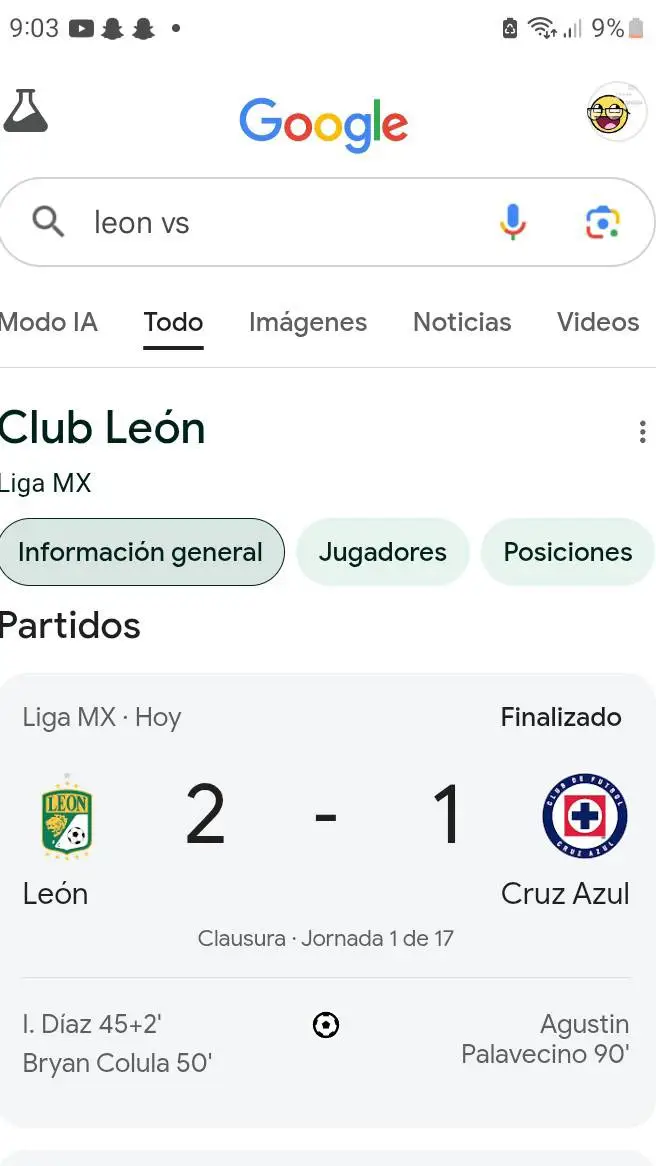Screen dimensions: 656x1166
Task: View the Jugadores chip
Action: [x=383, y=552]
